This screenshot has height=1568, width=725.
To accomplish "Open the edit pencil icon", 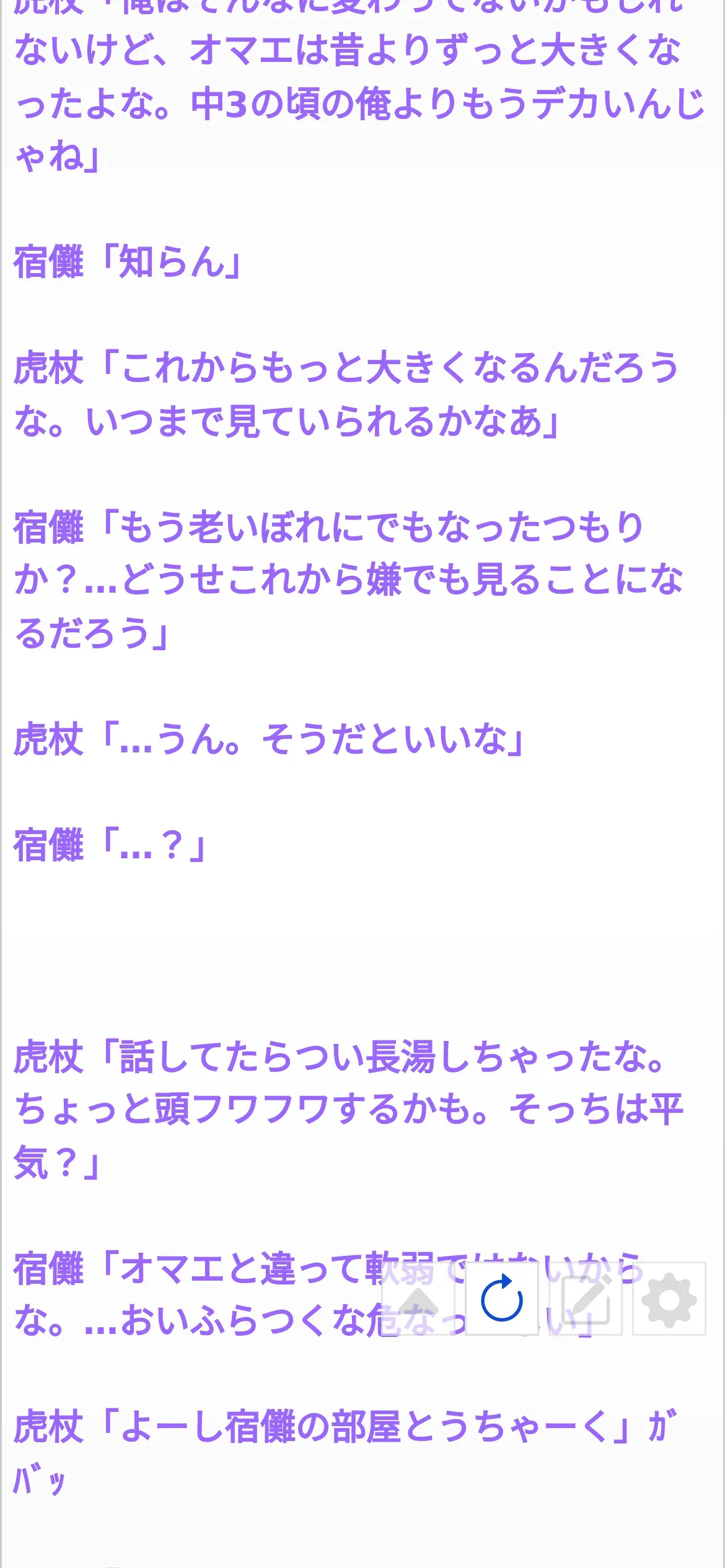I will click(586, 1299).
